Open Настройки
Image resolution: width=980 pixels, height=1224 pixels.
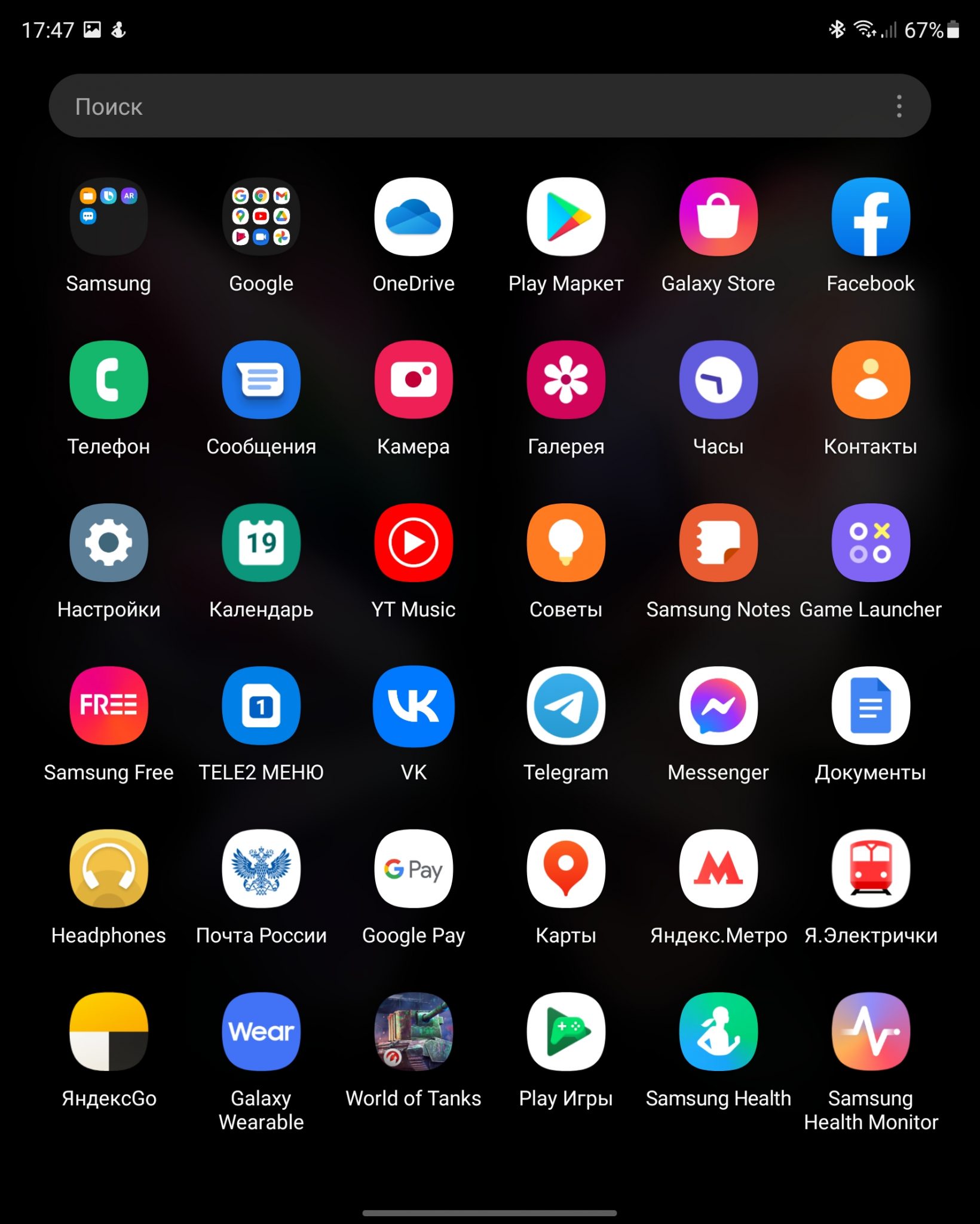109,543
